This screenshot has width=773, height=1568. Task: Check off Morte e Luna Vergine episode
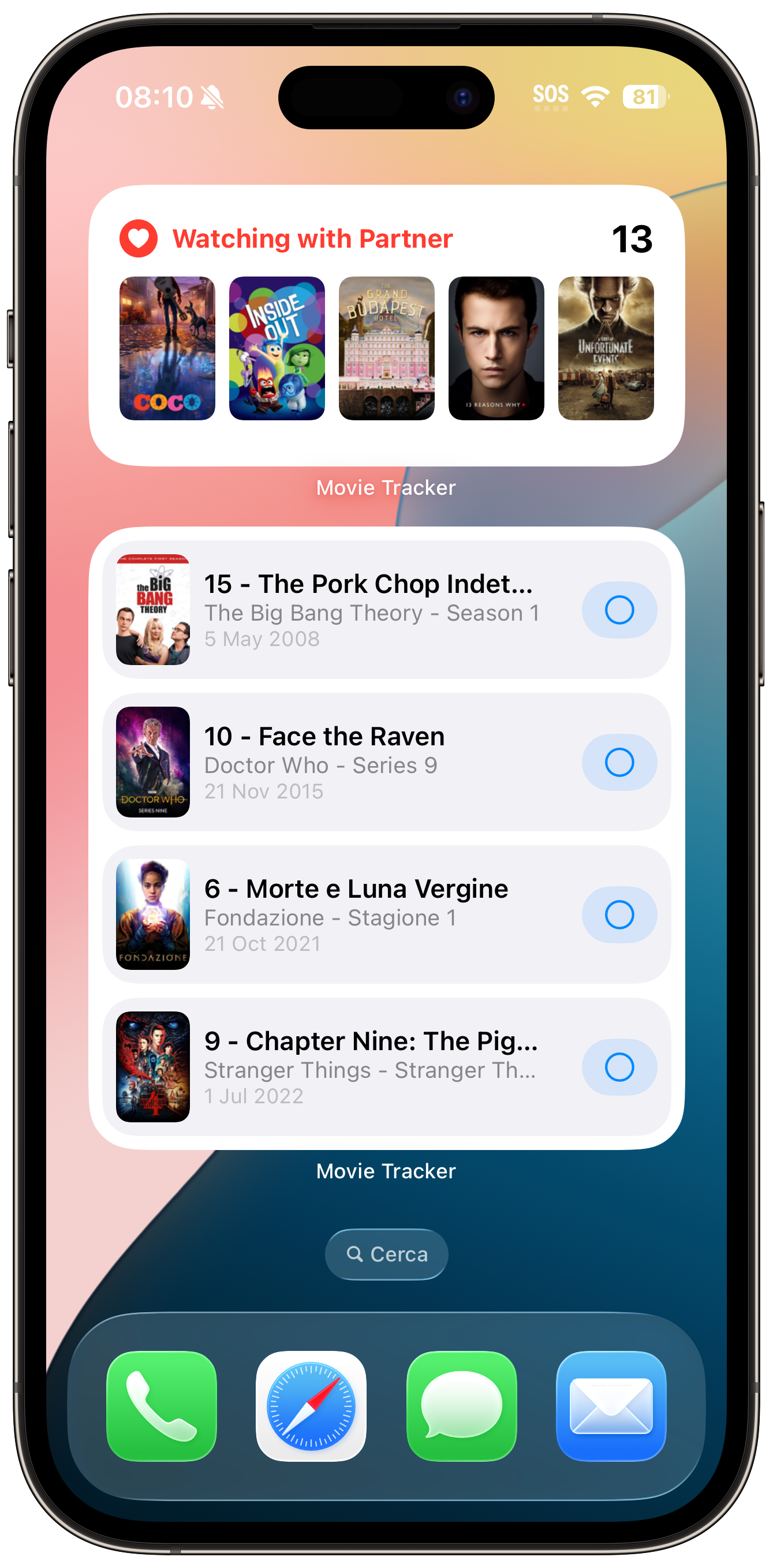[x=619, y=914]
